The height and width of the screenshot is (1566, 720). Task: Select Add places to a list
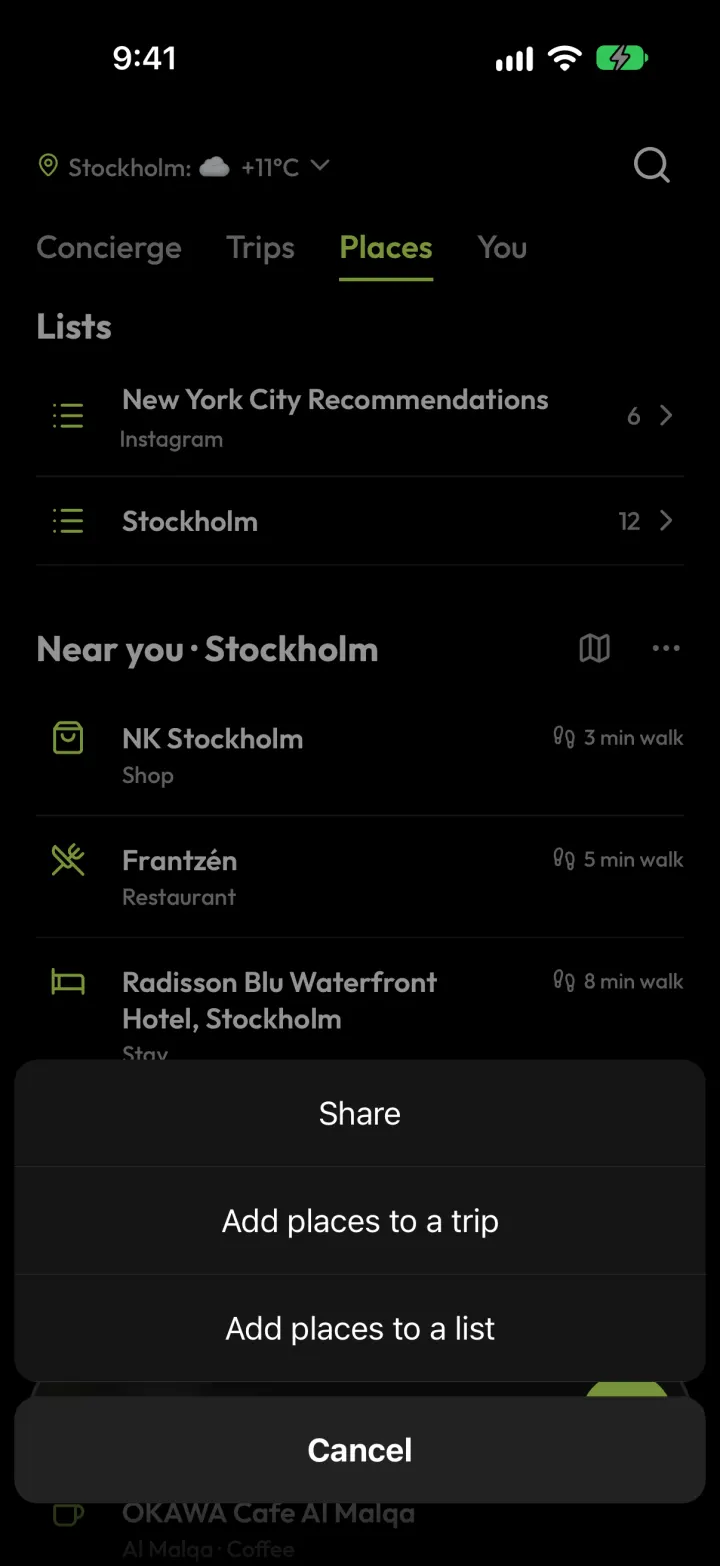(360, 1328)
